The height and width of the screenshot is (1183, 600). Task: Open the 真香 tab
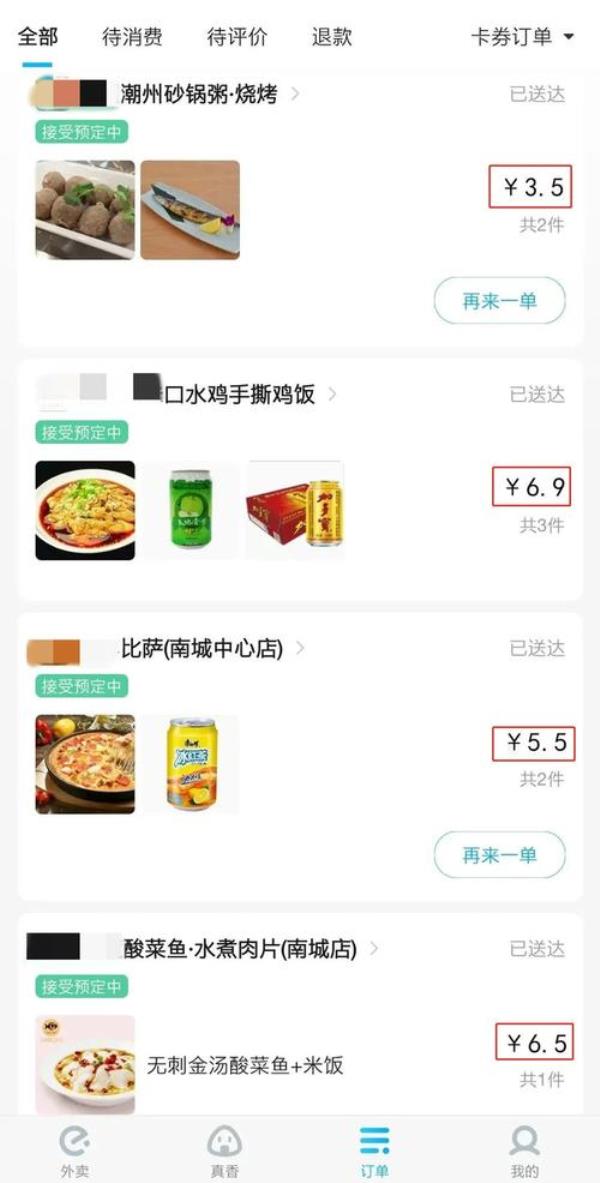click(x=224, y=1152)
